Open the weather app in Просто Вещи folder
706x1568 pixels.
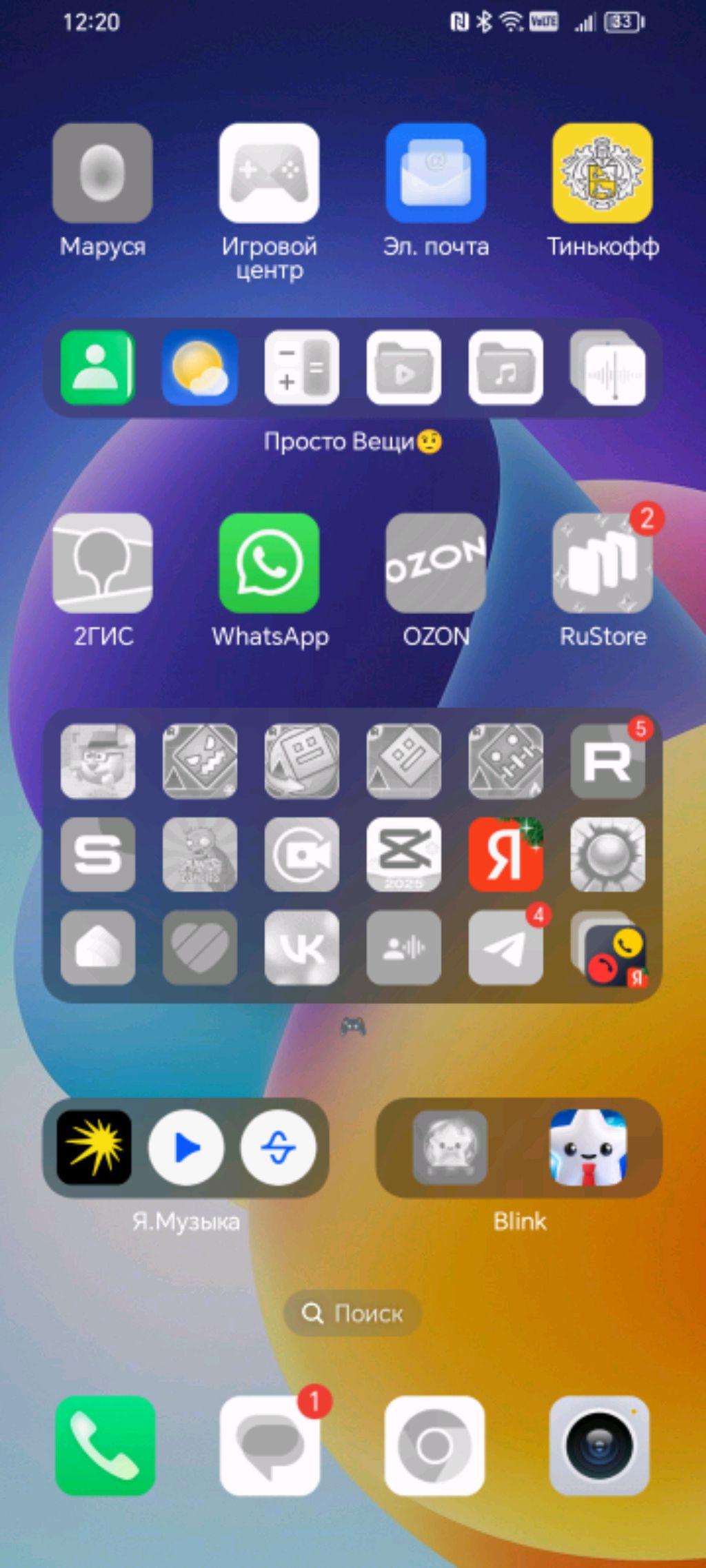(x=199, y=367)
